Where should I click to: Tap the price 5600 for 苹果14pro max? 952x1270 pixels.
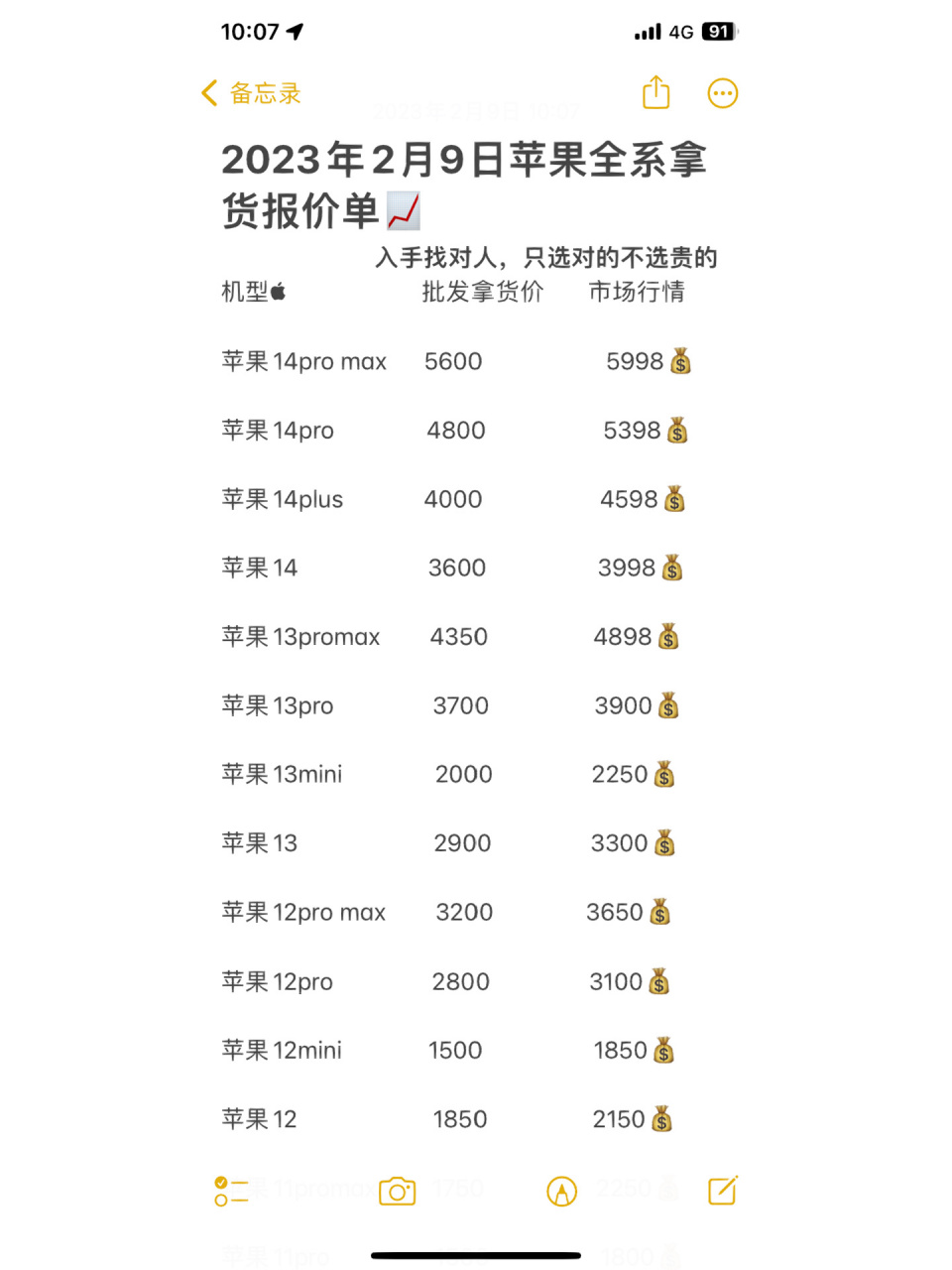click(454, 361)
